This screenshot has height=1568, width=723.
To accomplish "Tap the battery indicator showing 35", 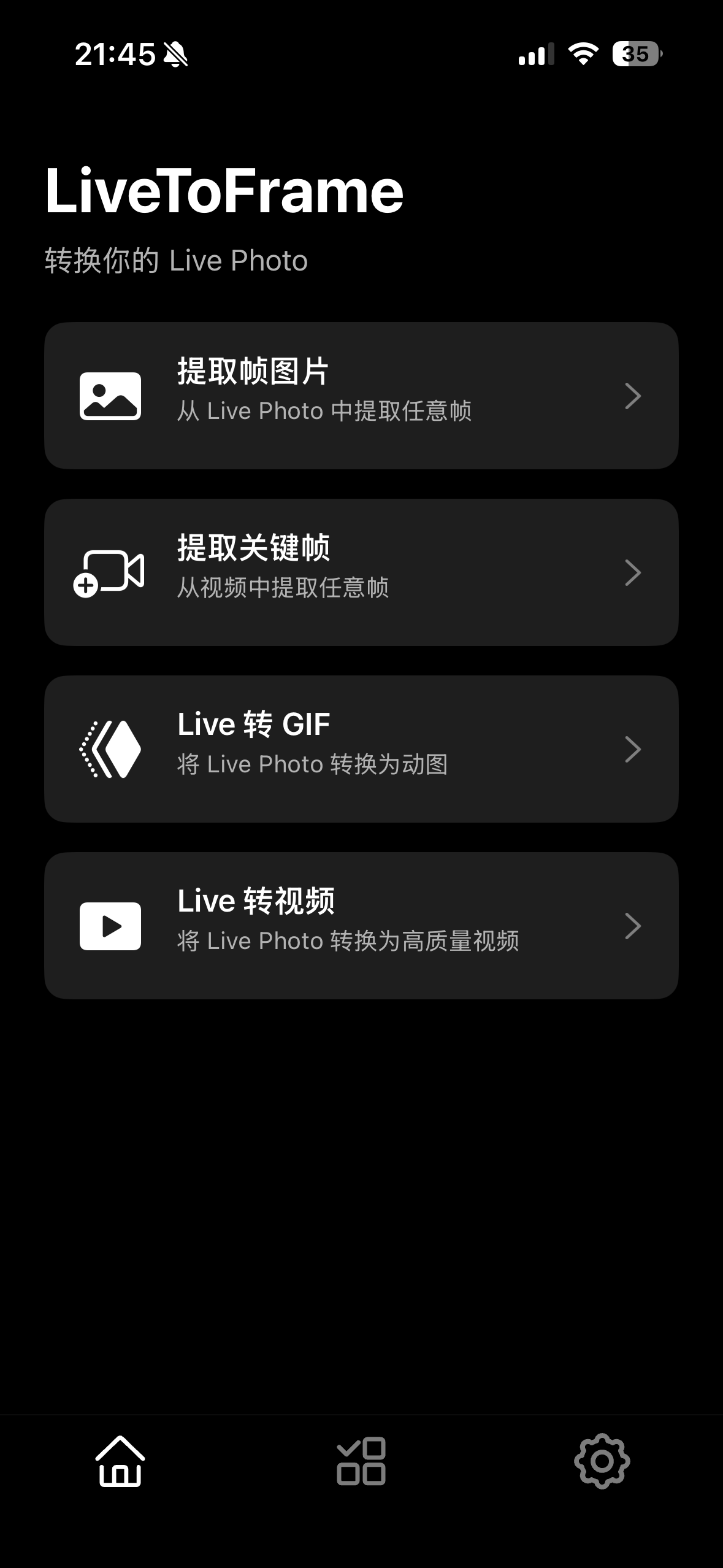I will click(635, 55).
